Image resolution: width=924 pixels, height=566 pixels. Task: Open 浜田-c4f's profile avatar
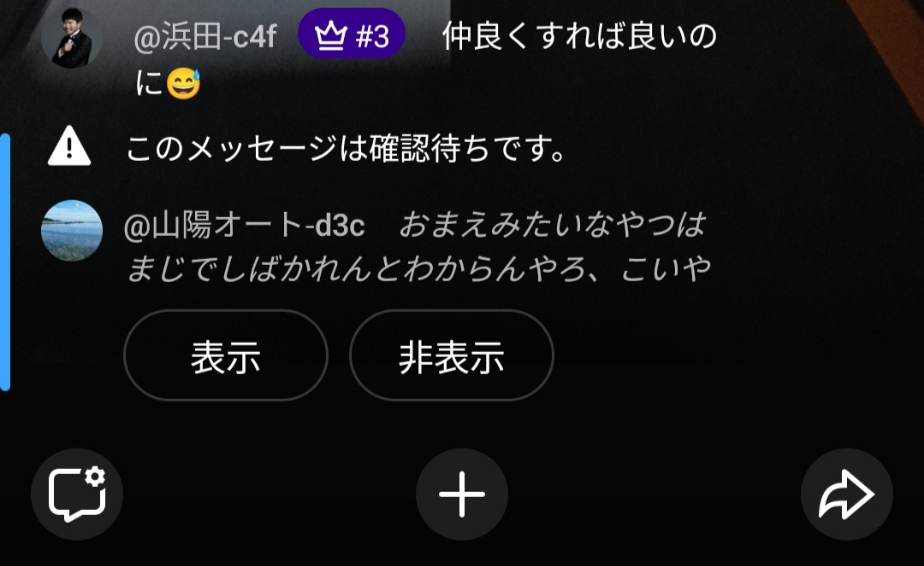pos(71,38)
